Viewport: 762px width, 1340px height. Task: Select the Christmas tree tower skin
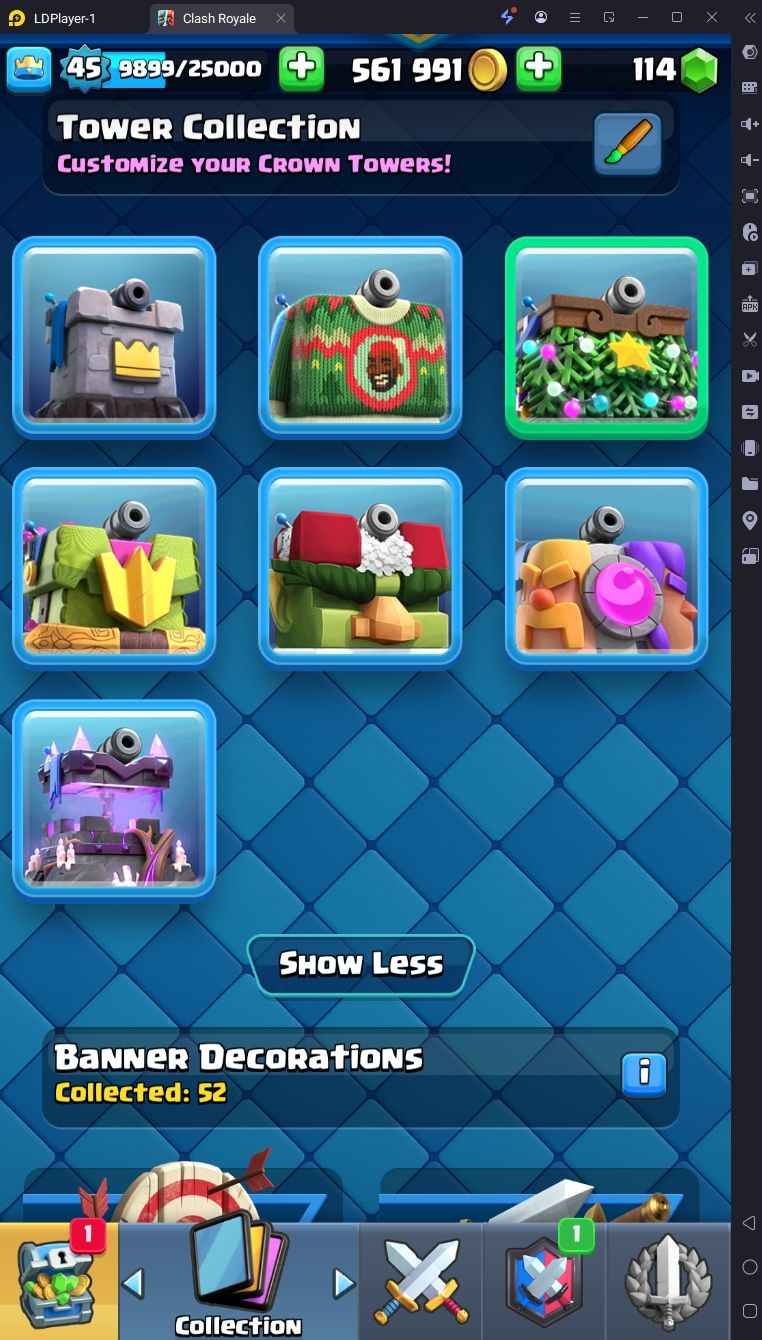(x=606, y=337)
